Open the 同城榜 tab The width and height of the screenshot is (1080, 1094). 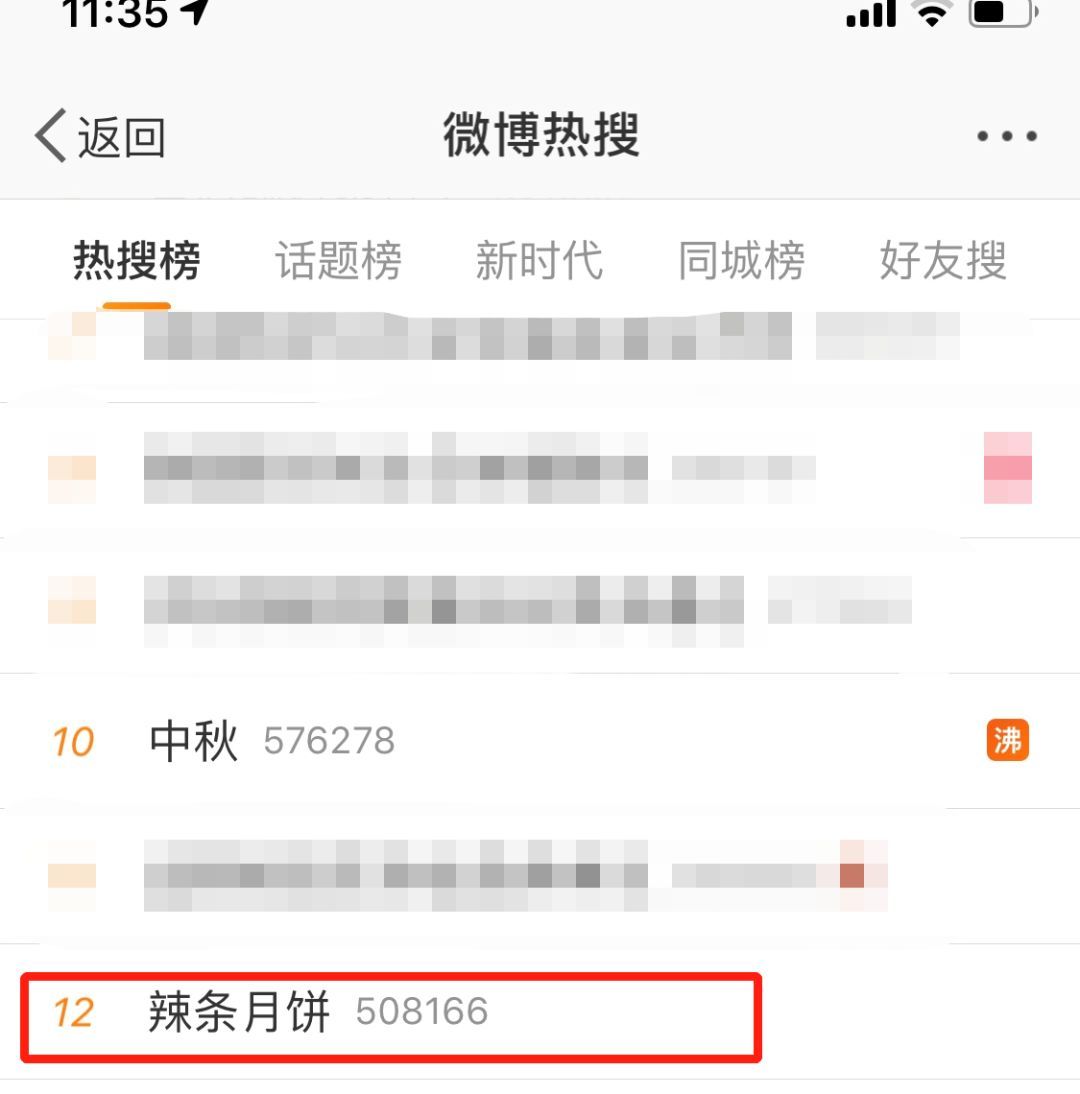point(741,262)
